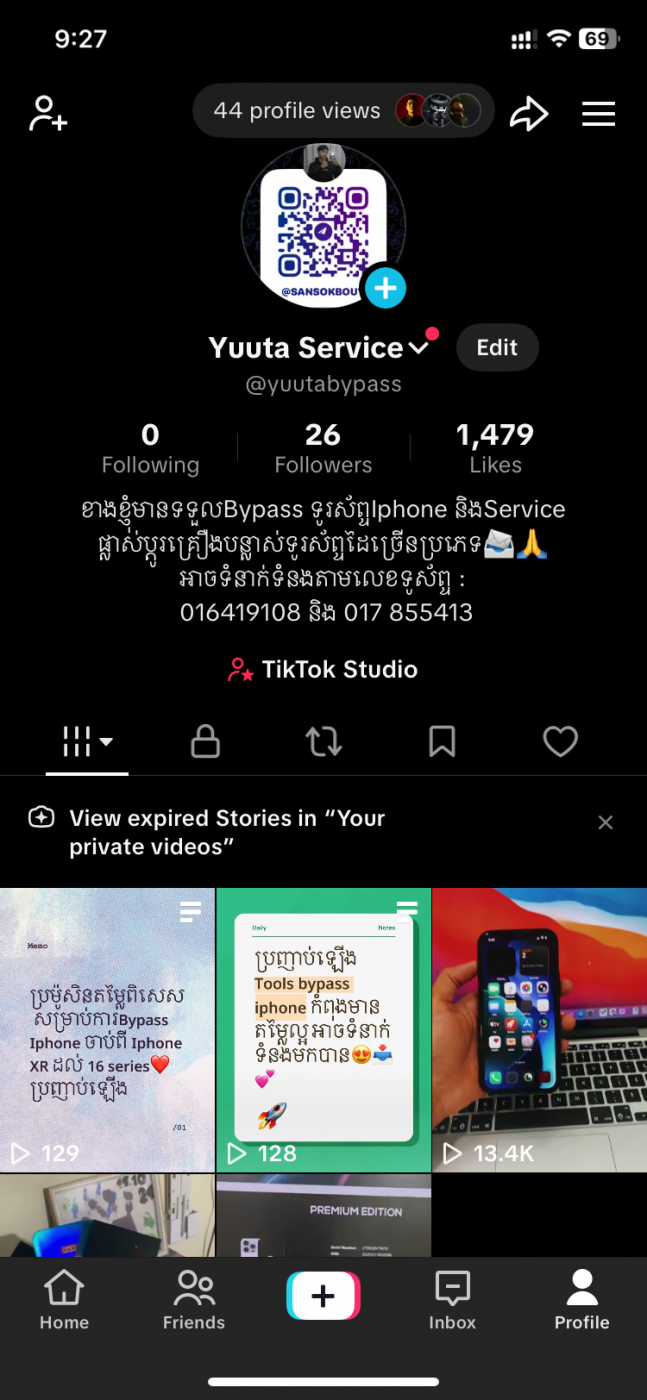Switch to the reposts tab
This screenshot has height=1400, width=647.
[x=323, y=741]
